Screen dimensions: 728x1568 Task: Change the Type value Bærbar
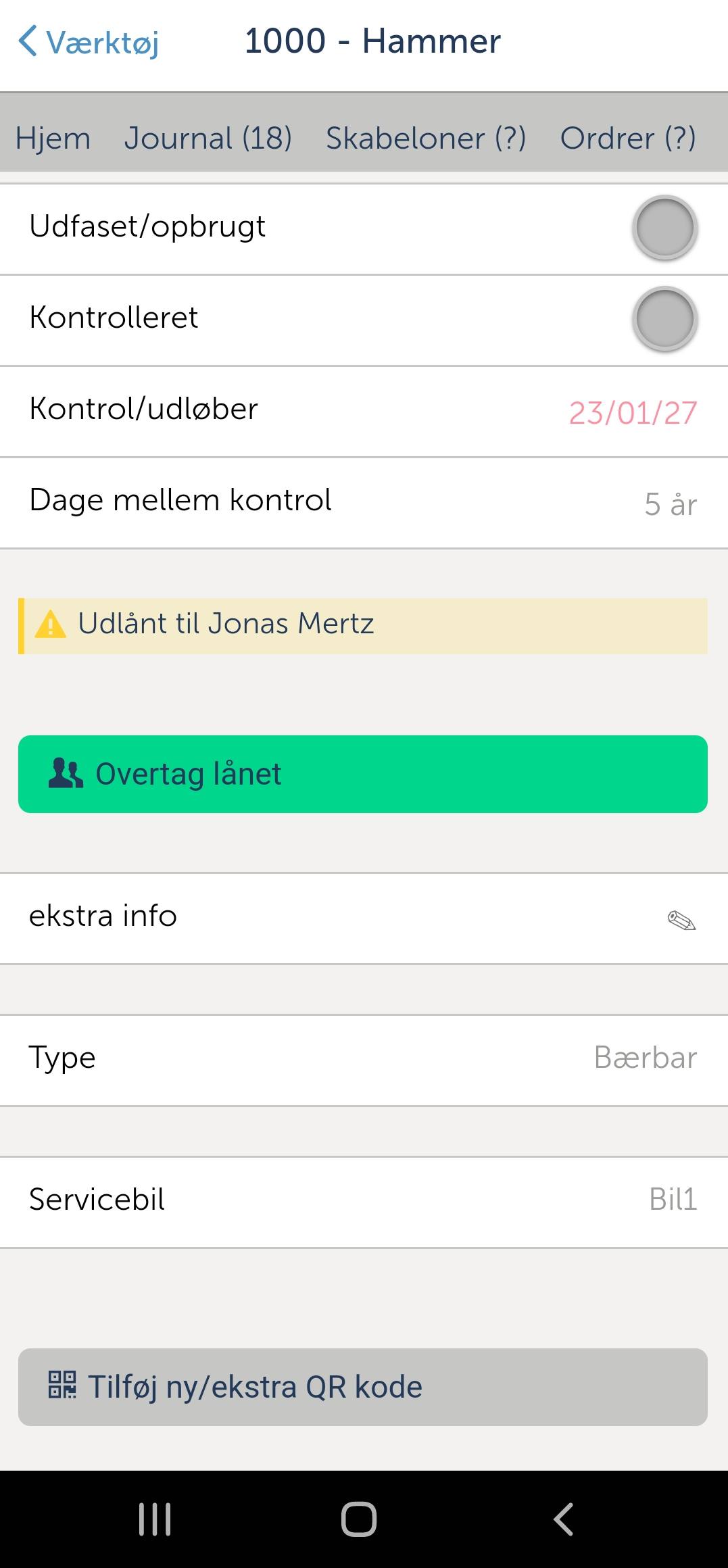click(645, 1058)
